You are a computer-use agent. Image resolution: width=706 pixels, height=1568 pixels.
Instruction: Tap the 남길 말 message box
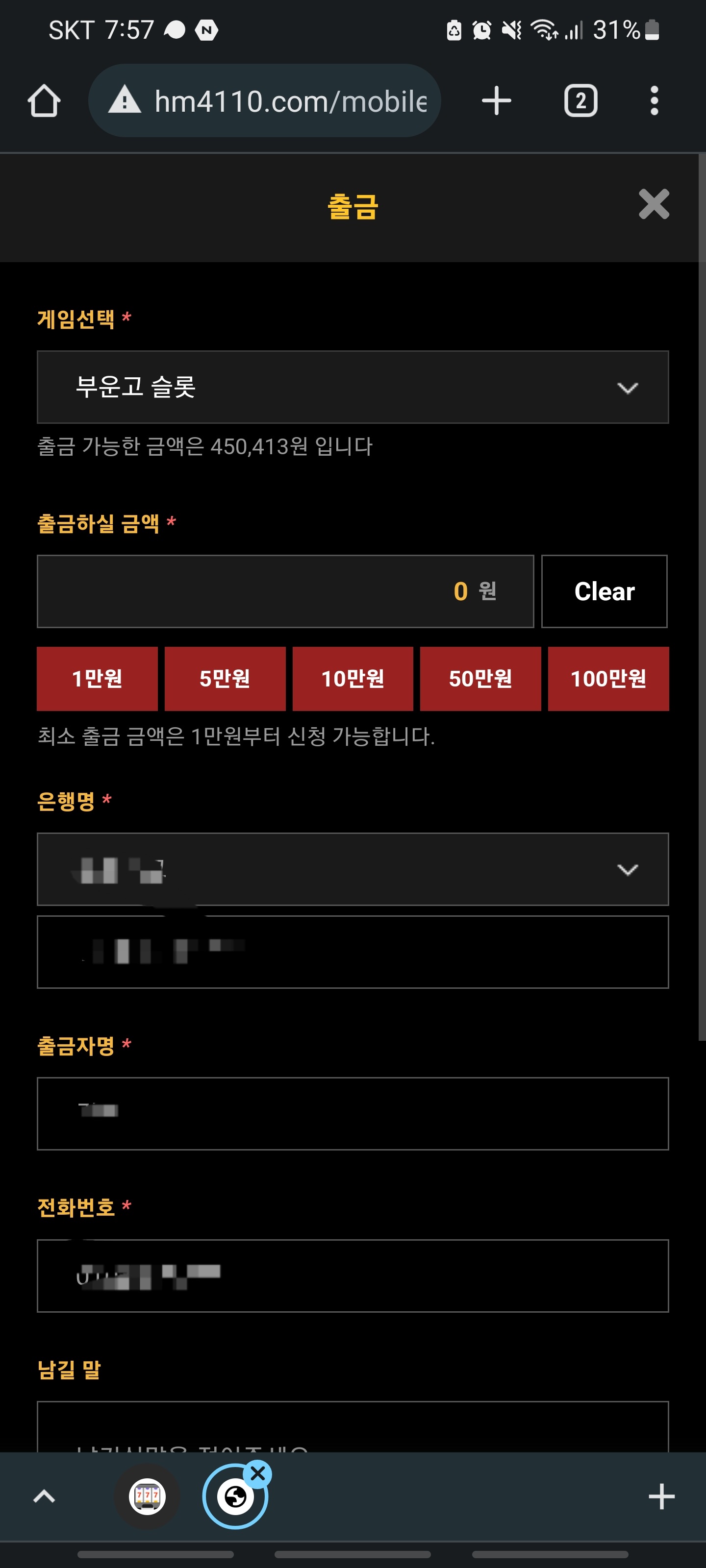point(353,1427)
